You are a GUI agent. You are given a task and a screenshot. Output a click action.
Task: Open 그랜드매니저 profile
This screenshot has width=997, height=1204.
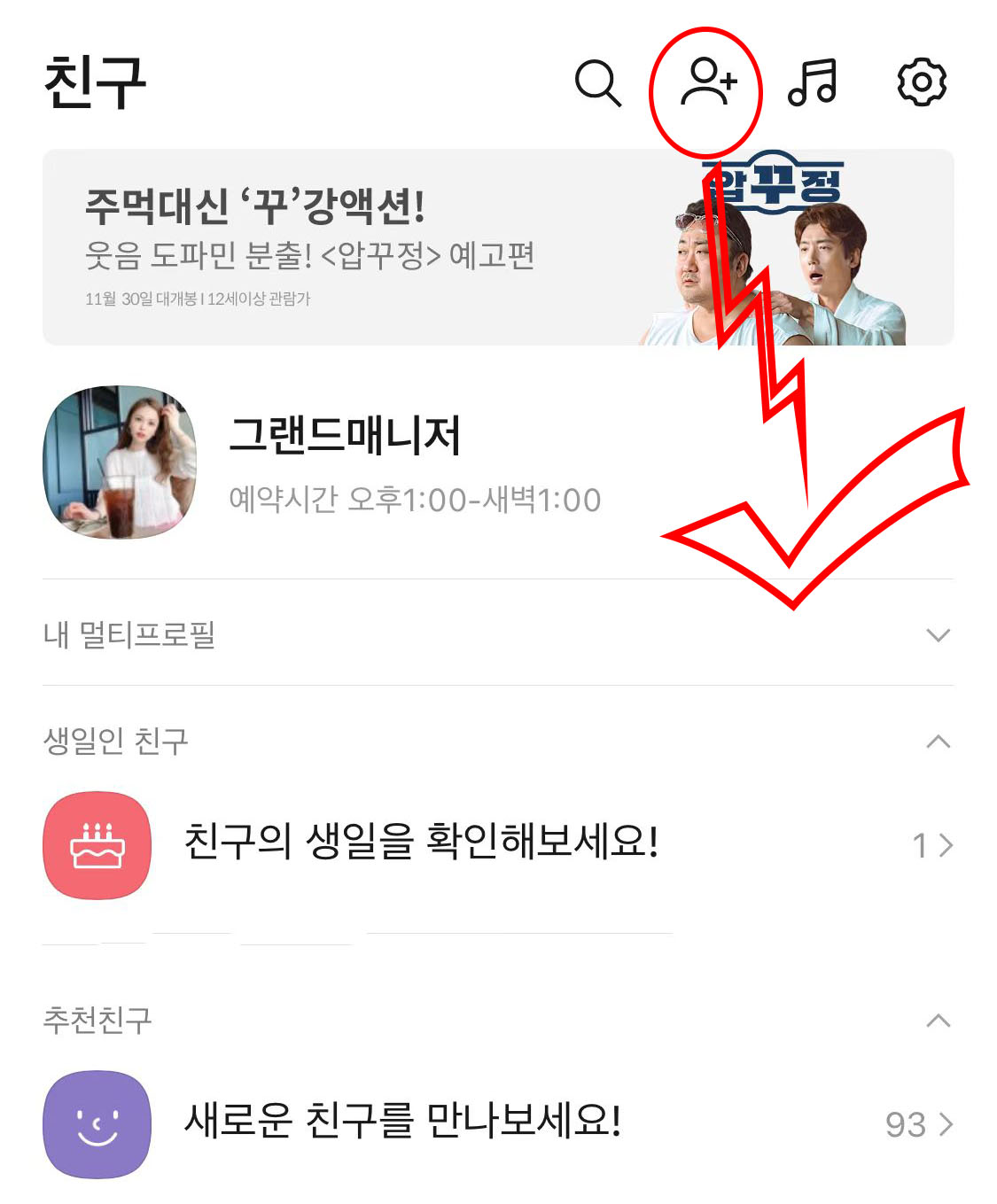[x=346, y=462]
